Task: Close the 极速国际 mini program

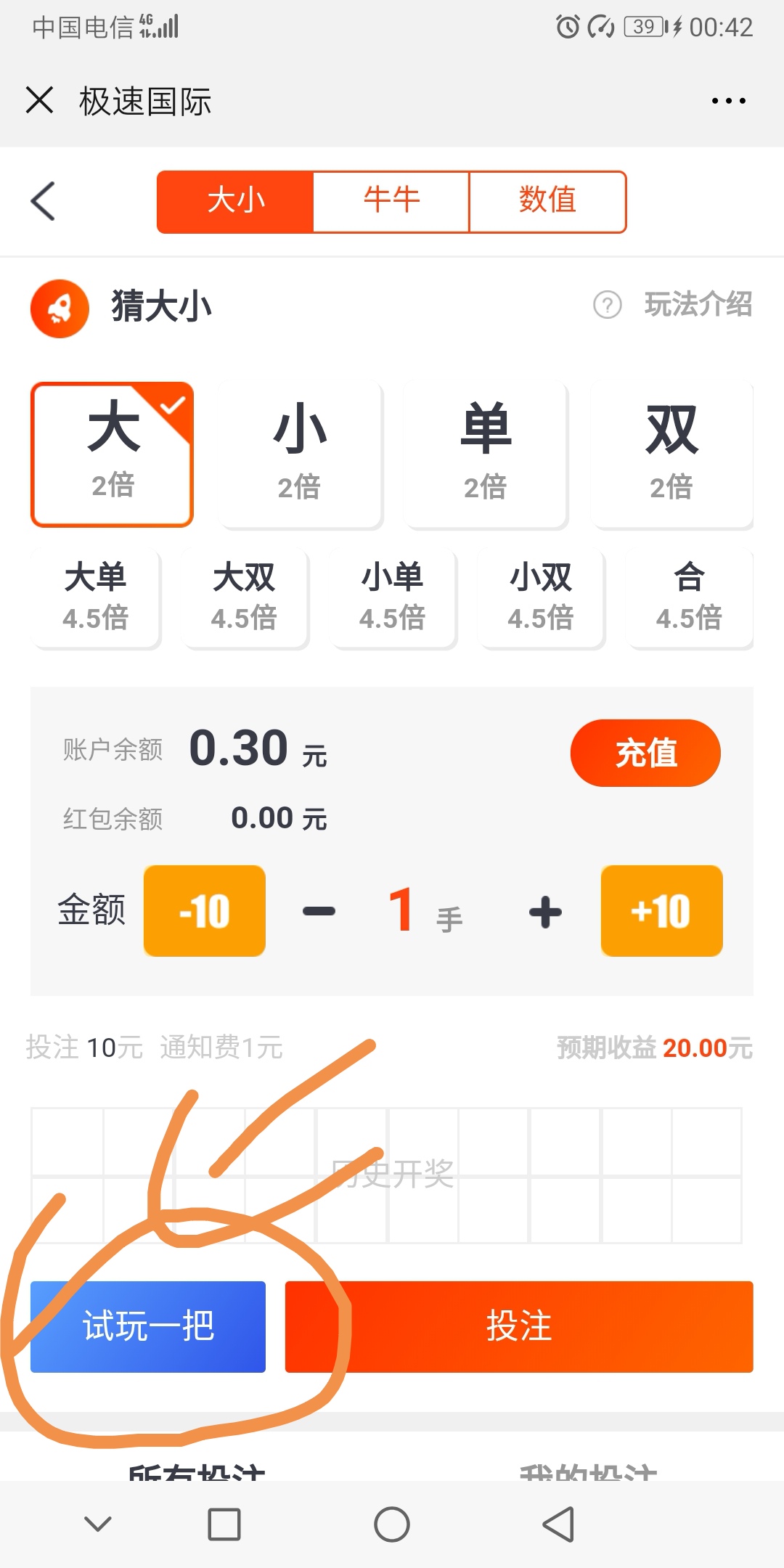Action: 39,100
